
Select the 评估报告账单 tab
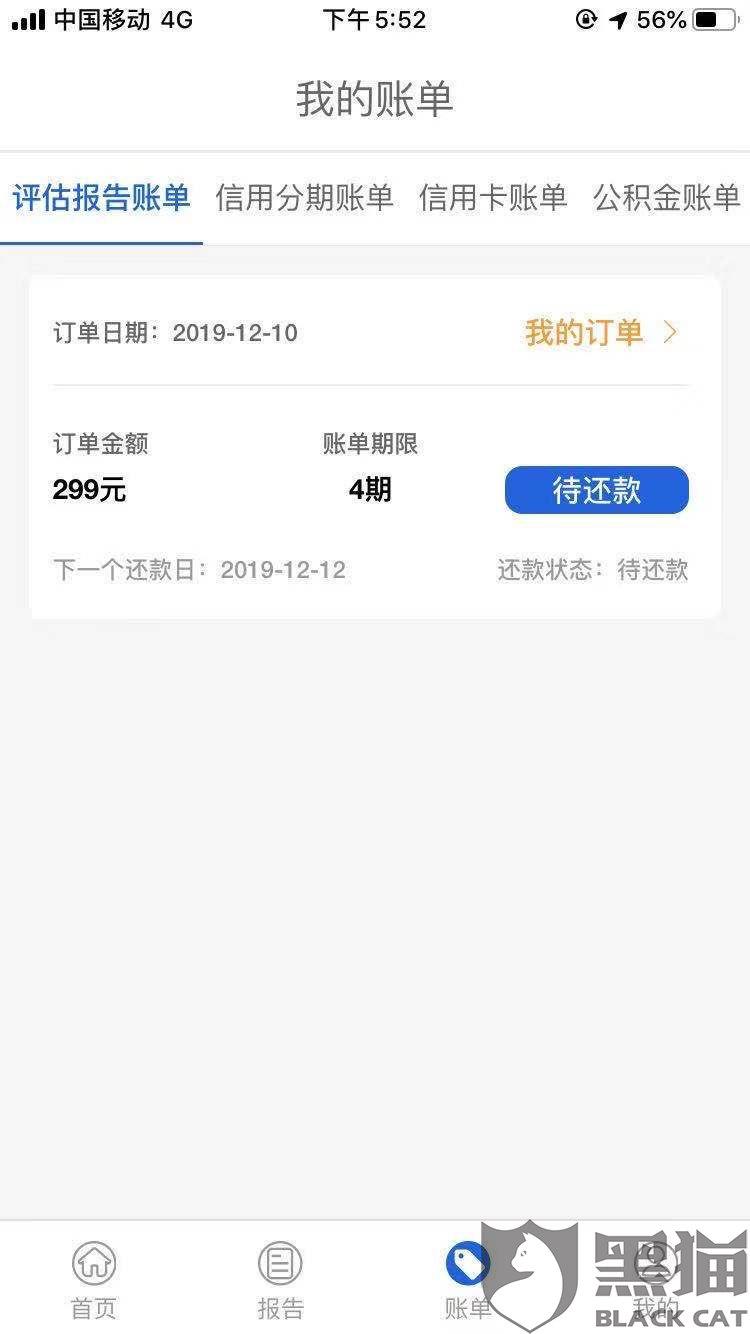click(101, 197)
